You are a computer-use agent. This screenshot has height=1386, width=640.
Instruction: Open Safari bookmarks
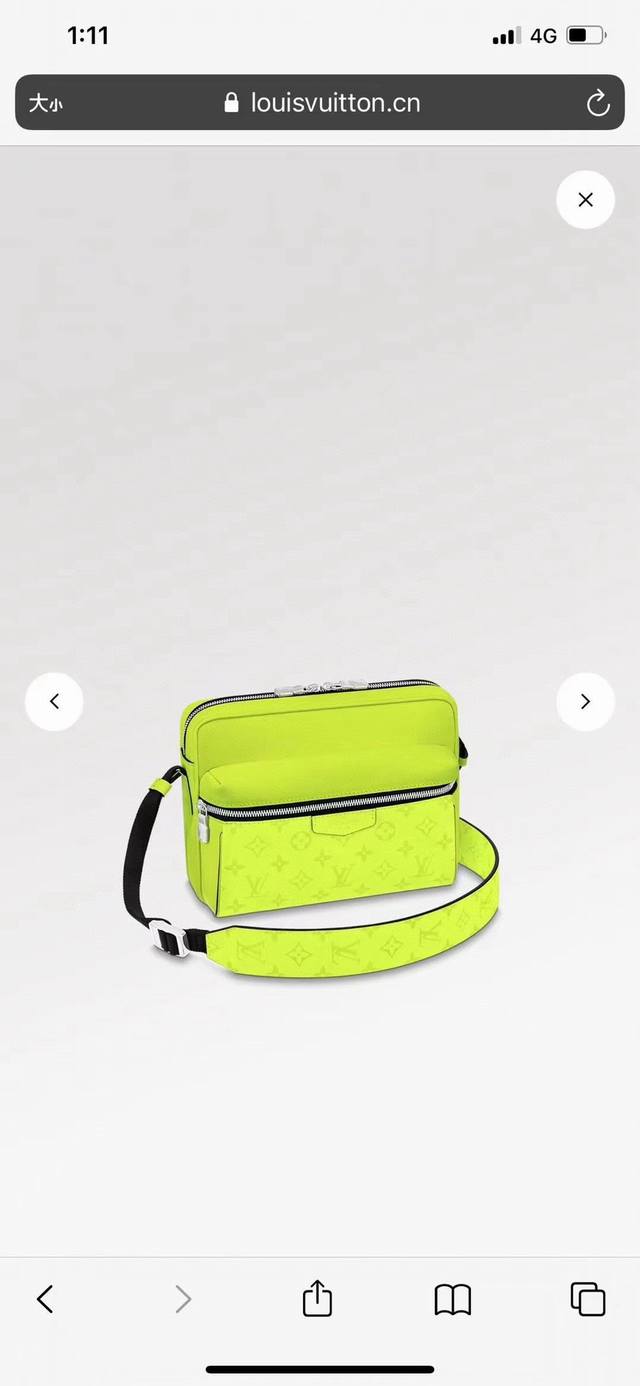pyautogui.click(x=452, y=1299)
